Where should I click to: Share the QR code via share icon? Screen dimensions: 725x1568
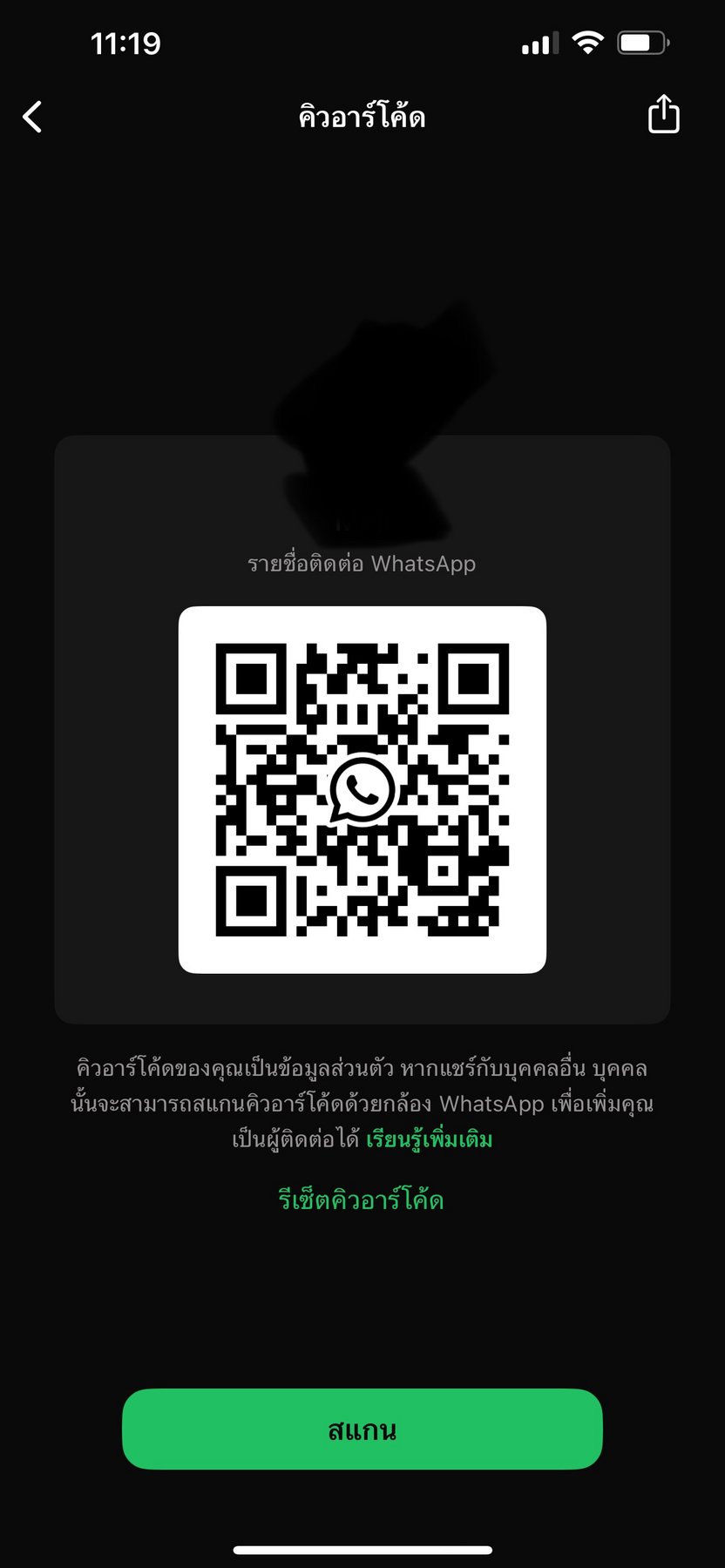coord(663,114)
